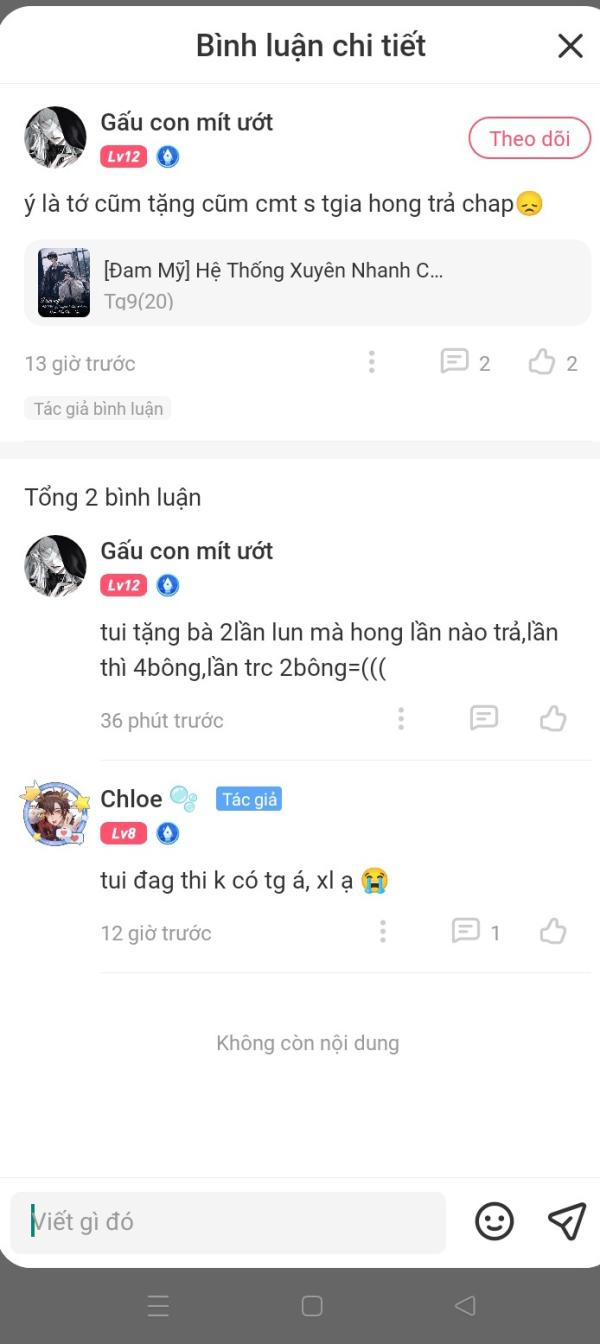Open the emoji picker
Image resolution: width=600 pixels, height=1344 pixels.
pos(494,1221)
